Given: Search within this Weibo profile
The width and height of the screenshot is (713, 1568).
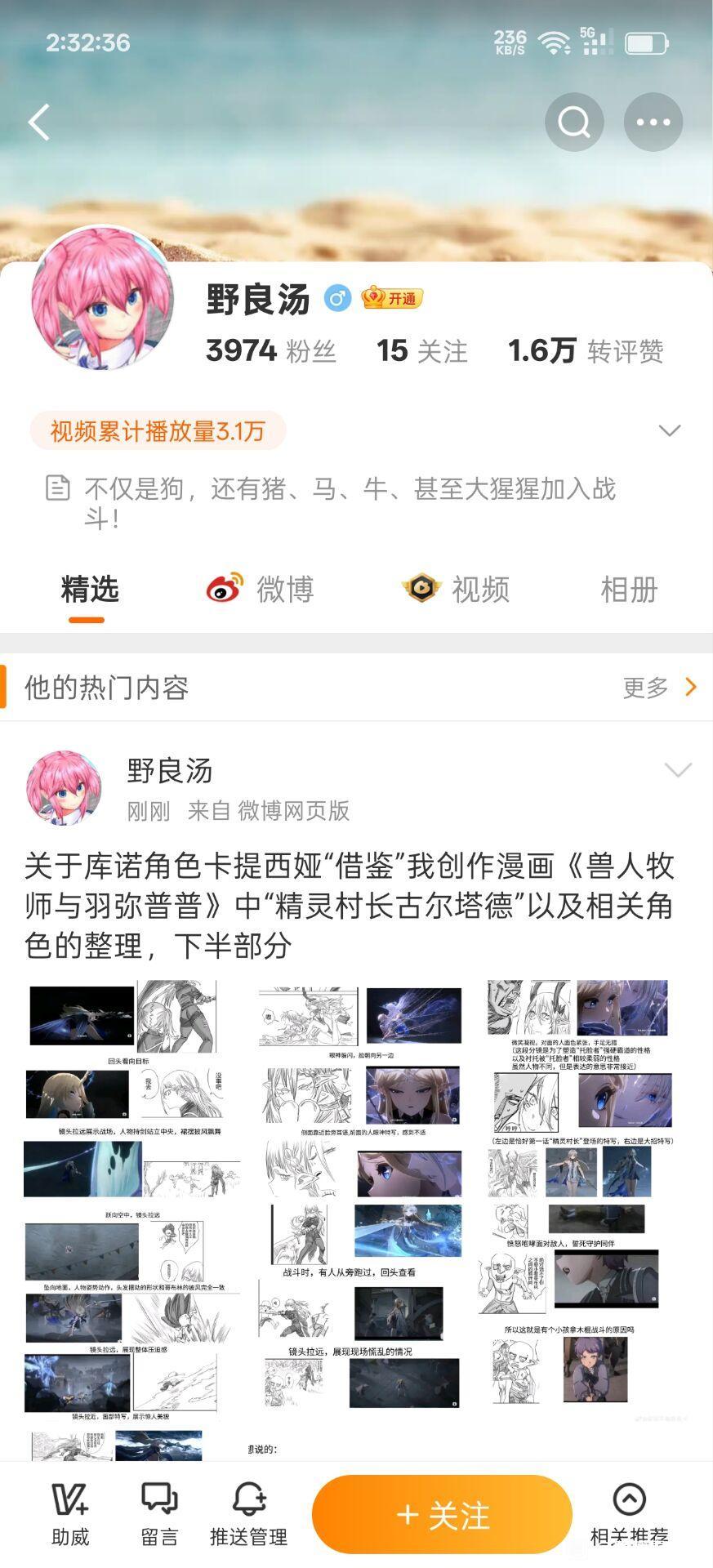Looking at the screenshot, I should pyautogui.click(x=574, y=122).
